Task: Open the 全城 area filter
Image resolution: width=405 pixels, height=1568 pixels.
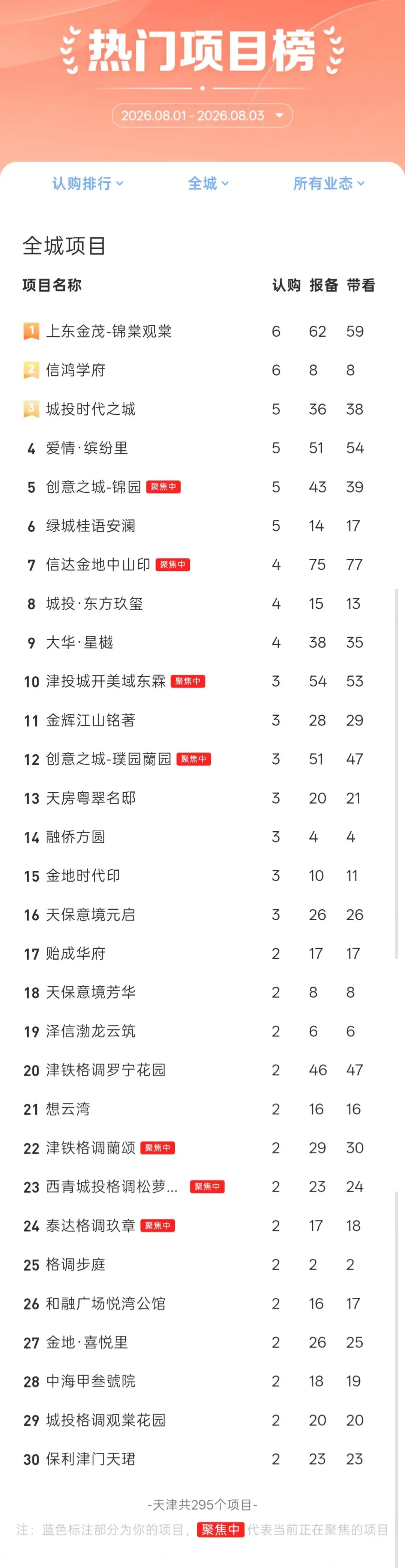Action: [x=208, y=183]
